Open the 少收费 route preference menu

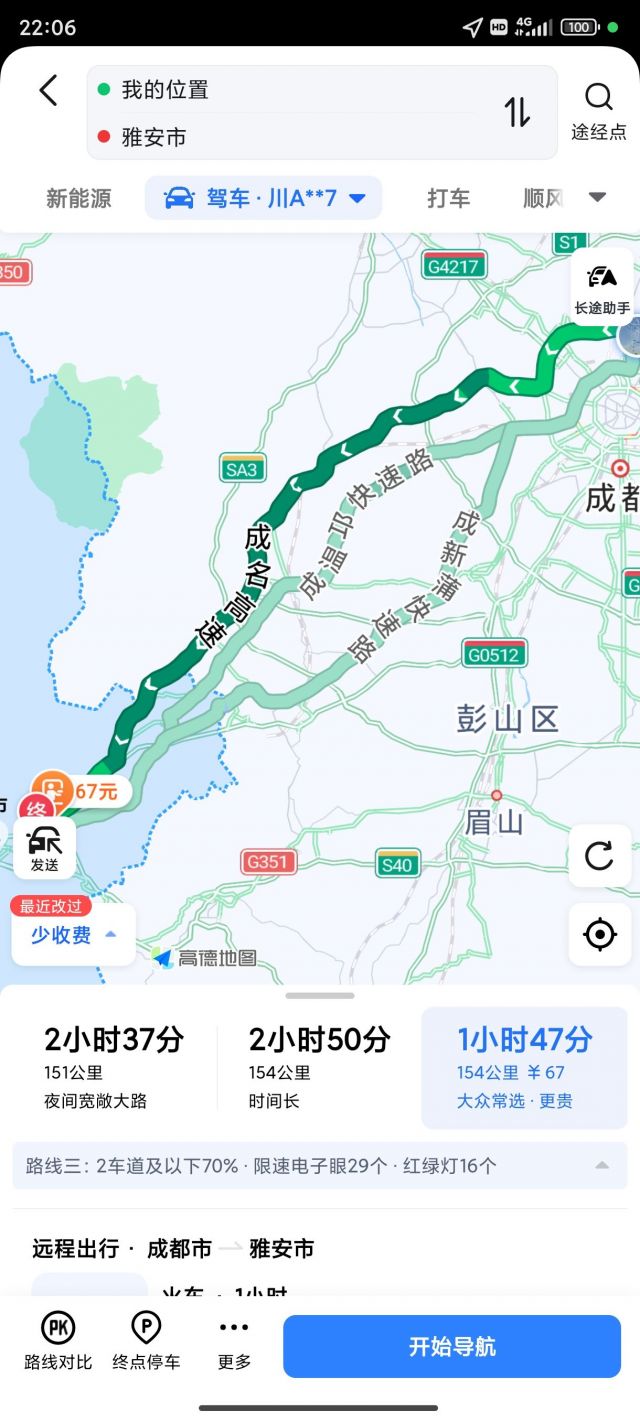click(x=72, y=935)
